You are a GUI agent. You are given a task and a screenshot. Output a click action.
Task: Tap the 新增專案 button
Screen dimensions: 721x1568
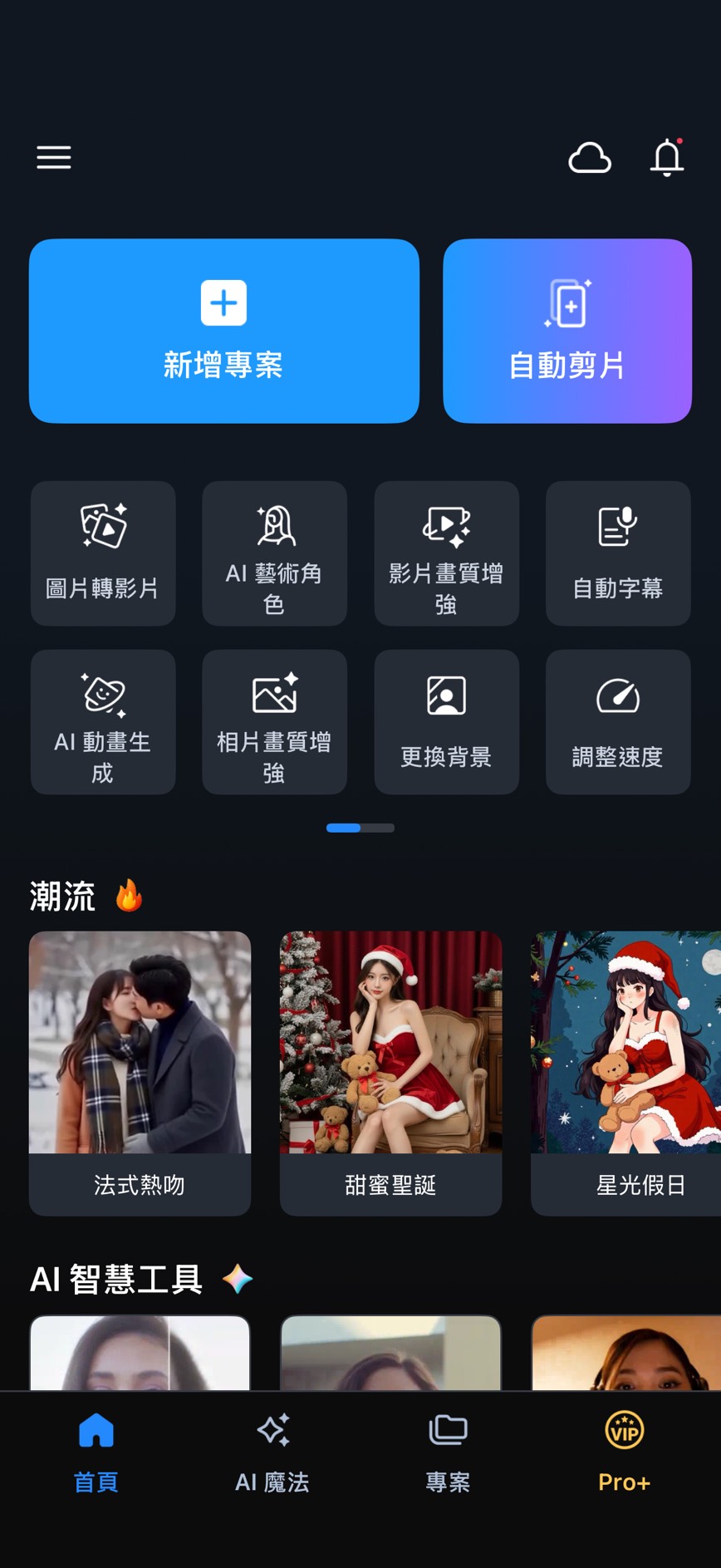[x=223, y=330]
